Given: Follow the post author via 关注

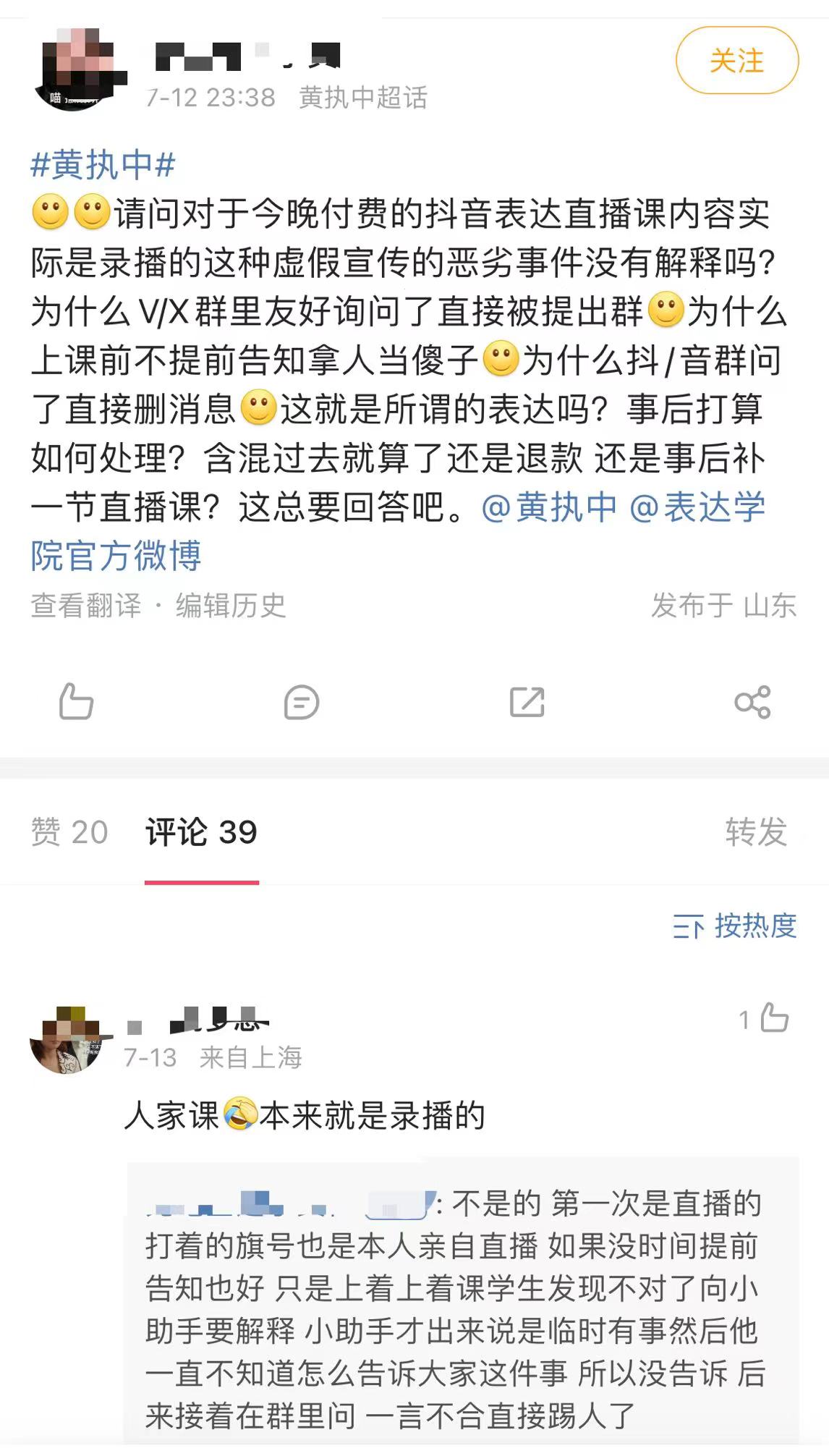Looking at the screenshot, I should pyautogui.click(x=736, y=61).
